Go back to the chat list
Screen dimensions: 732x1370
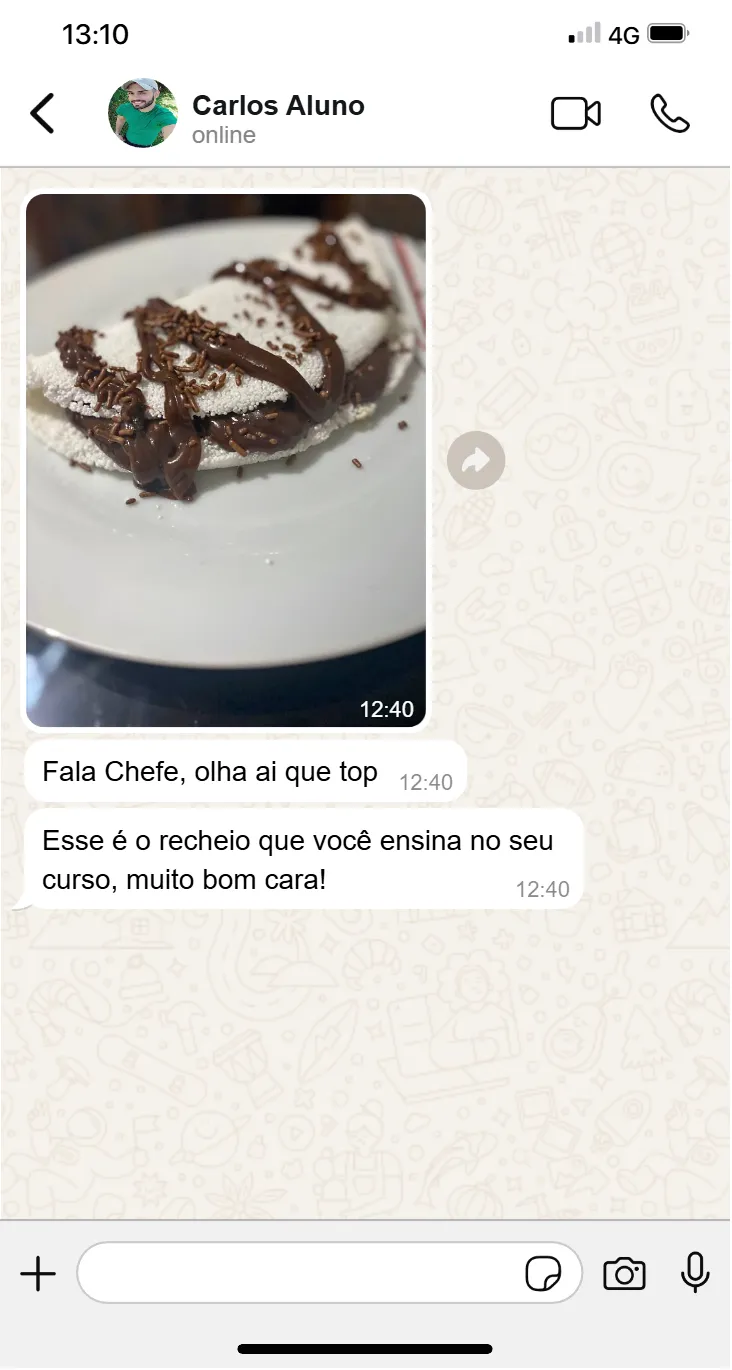pos(42,114)
